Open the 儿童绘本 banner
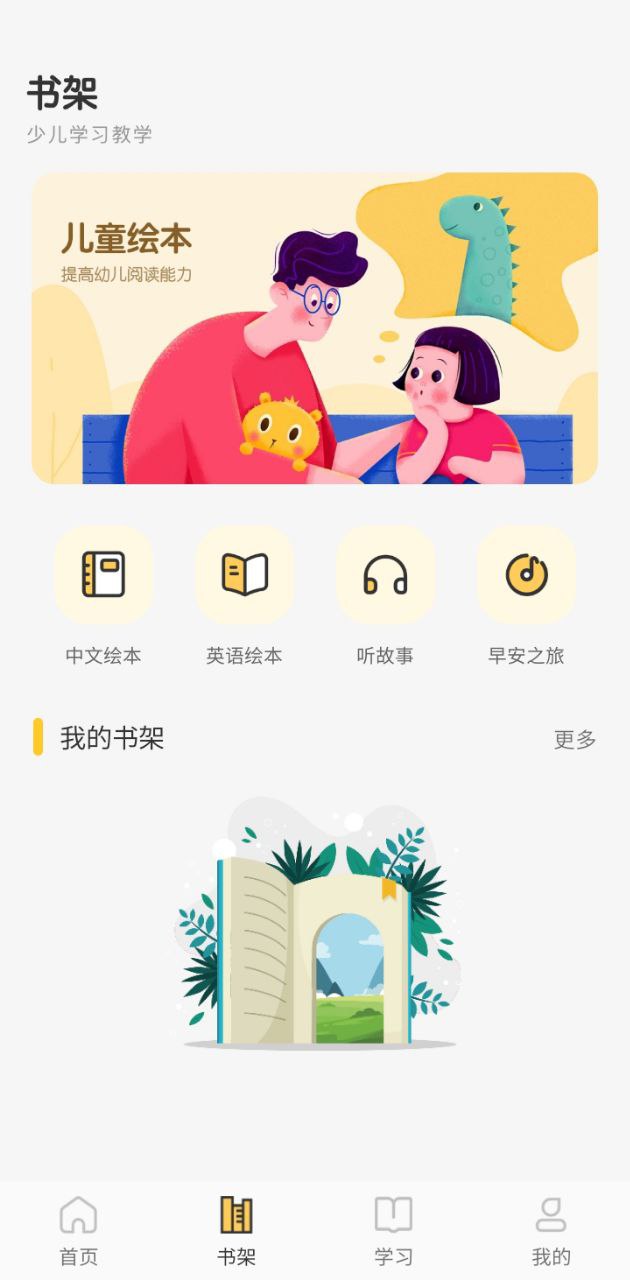Screen dimensions: 630x1280 315,328
